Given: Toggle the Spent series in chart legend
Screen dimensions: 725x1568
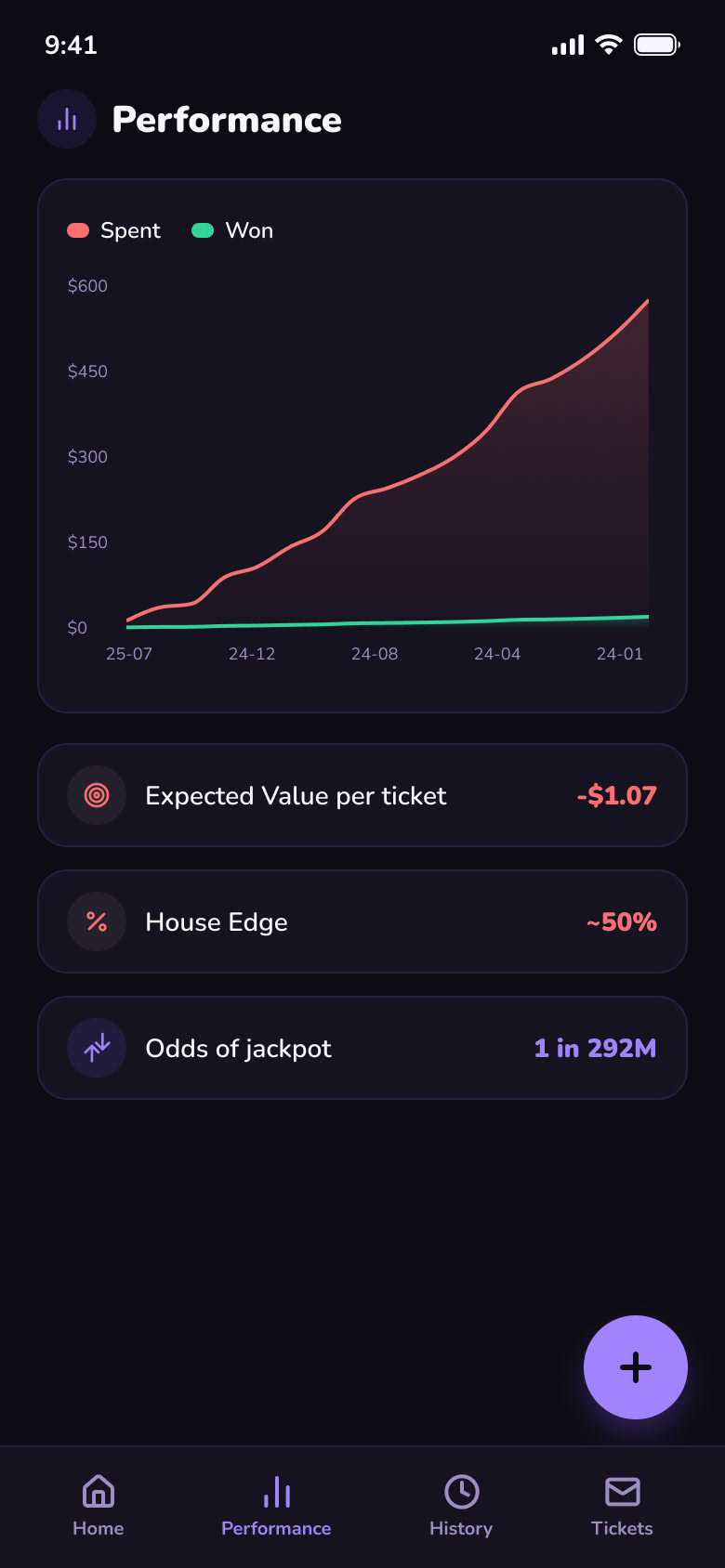Looking at the screenshot, I should pyautogui.click(x=113, y=230).
